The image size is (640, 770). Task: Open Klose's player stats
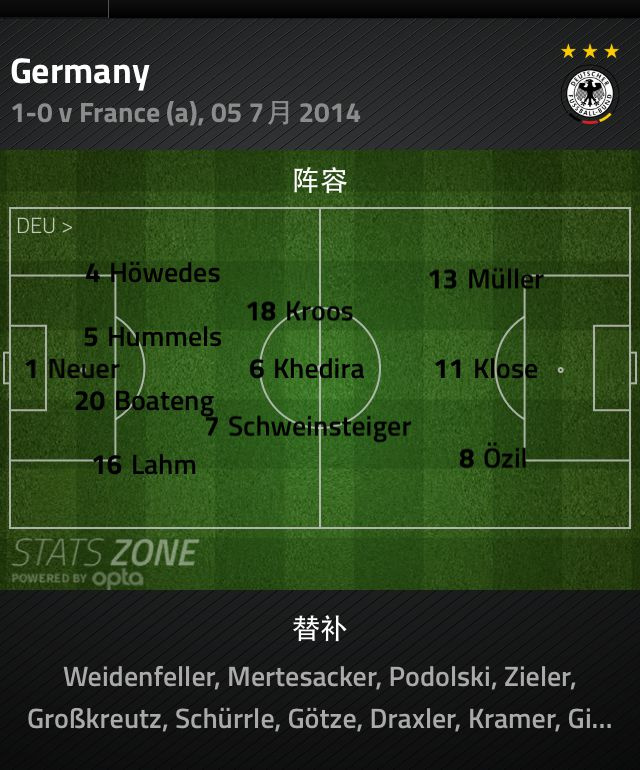486,369
